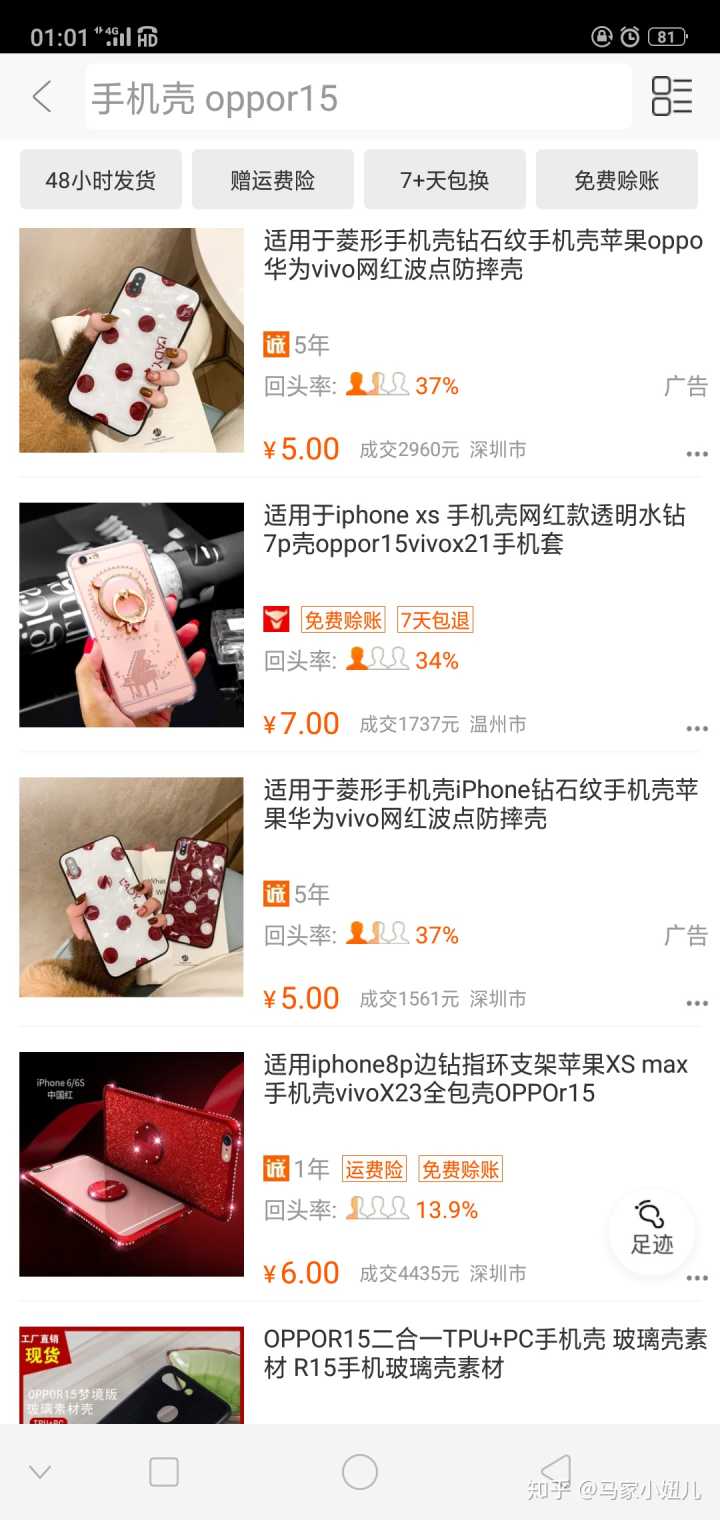720x1520 pixels.
Task: Apply the 7+天包换 filter
Action: pyautogui.click(x=445, y=180)
